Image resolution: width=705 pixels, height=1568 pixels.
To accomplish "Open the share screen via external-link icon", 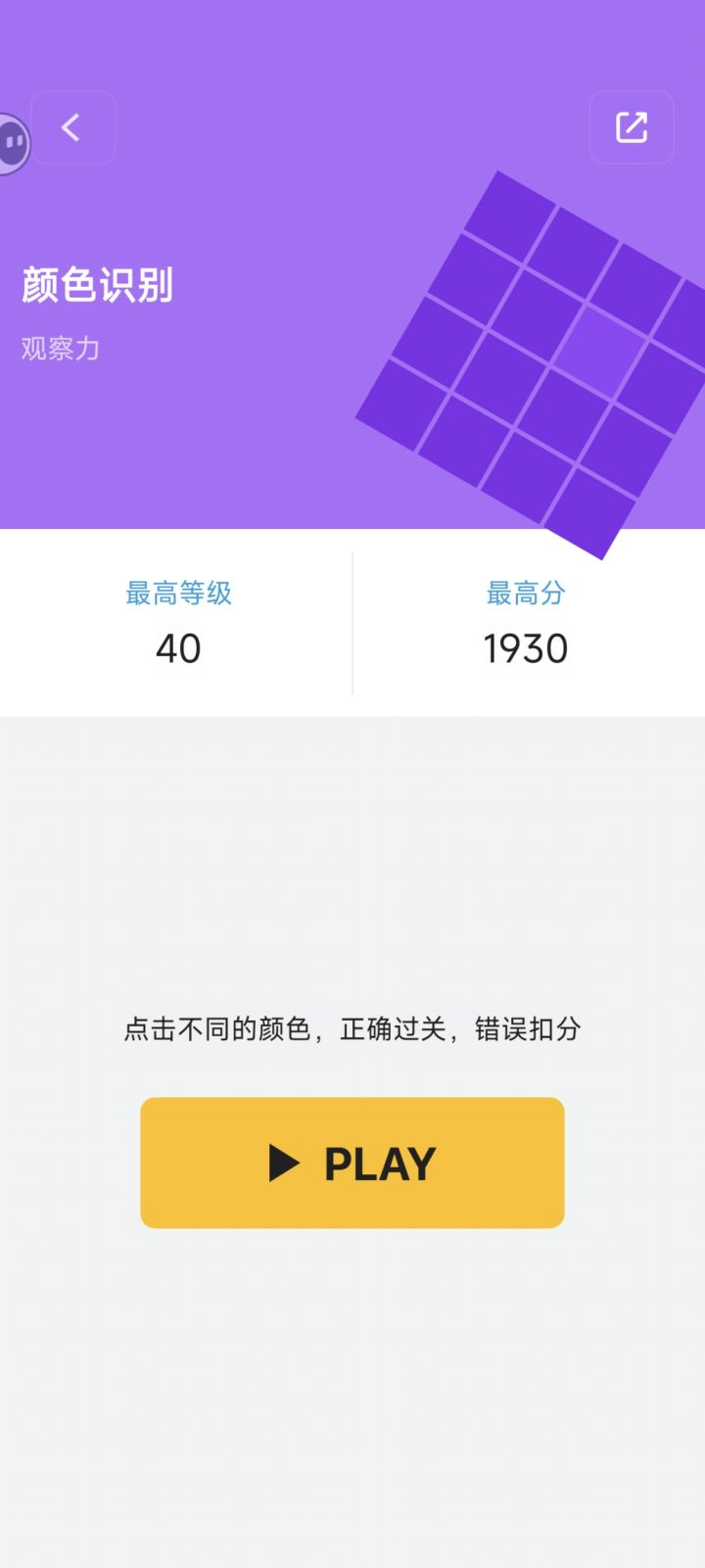I will tap(632, 126).
